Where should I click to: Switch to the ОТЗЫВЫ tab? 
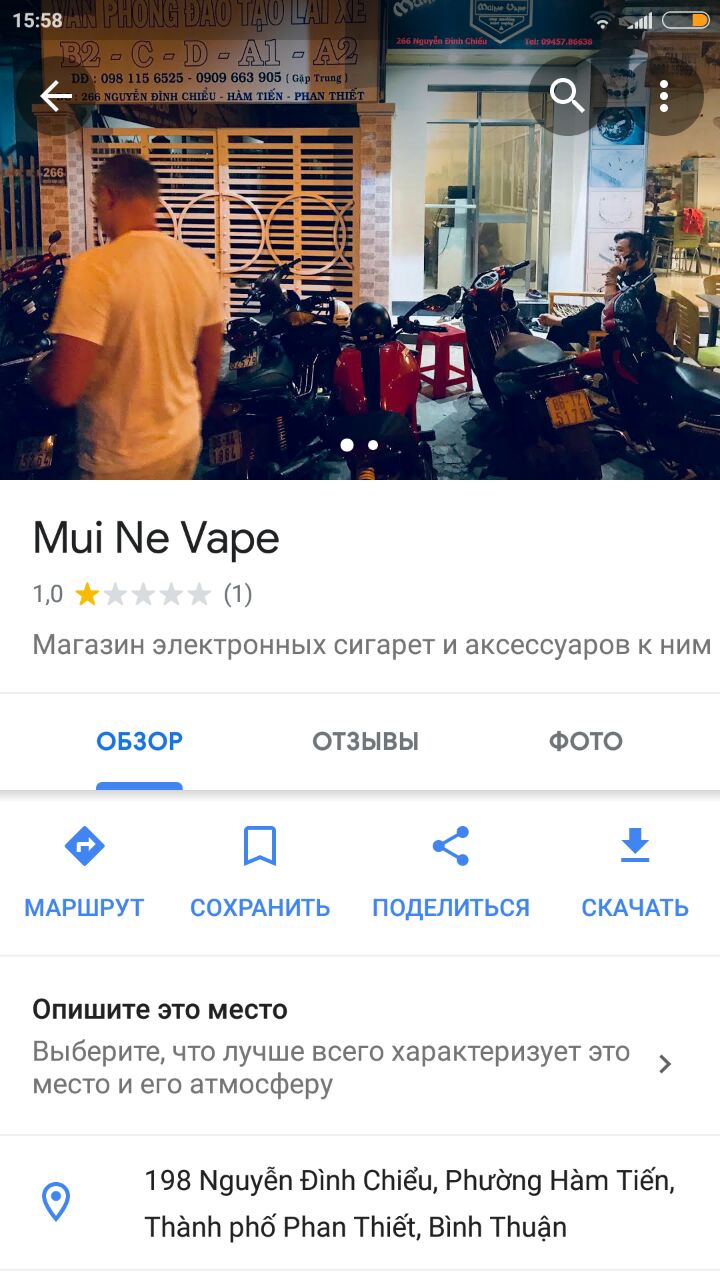tap(365, 742)
